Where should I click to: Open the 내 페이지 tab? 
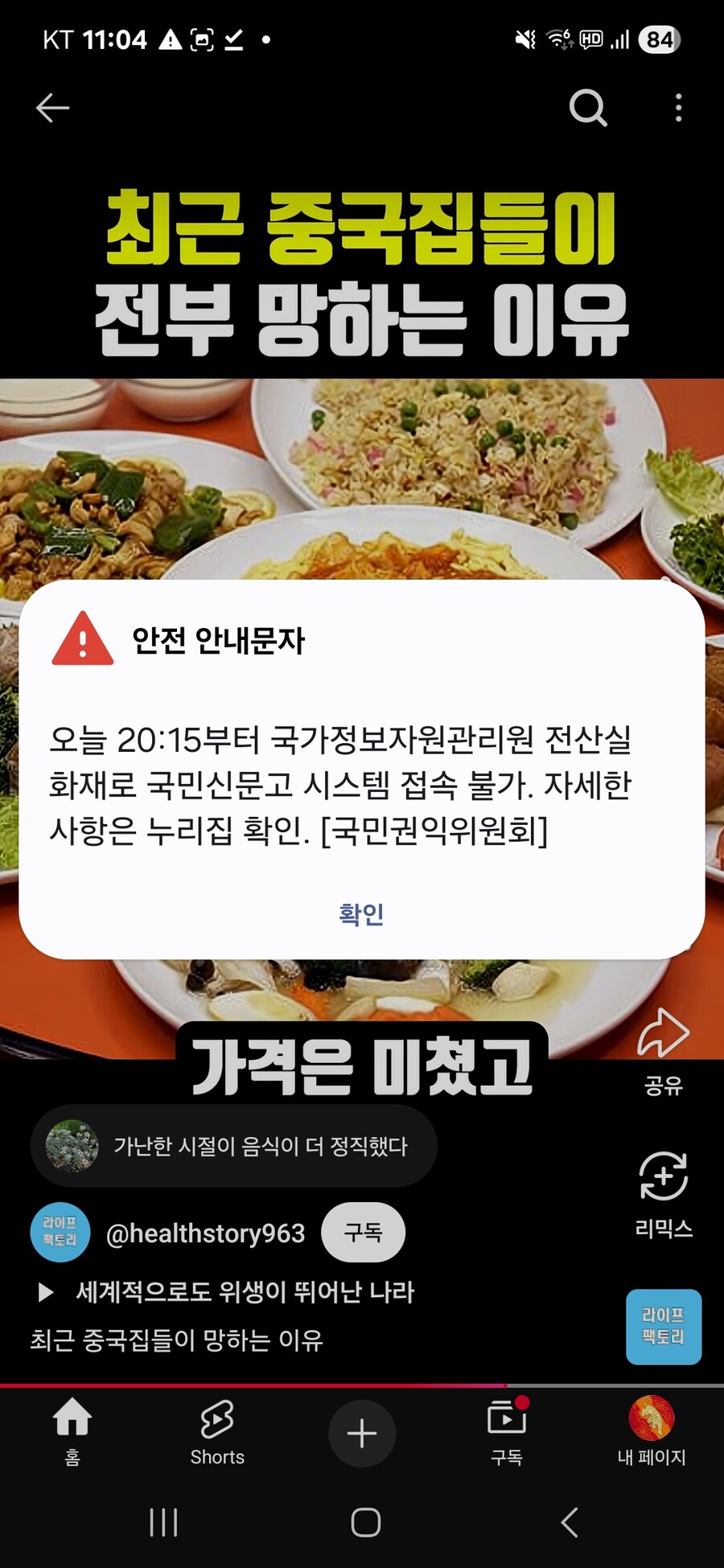pyautogui.click(x=652, y=1433)
